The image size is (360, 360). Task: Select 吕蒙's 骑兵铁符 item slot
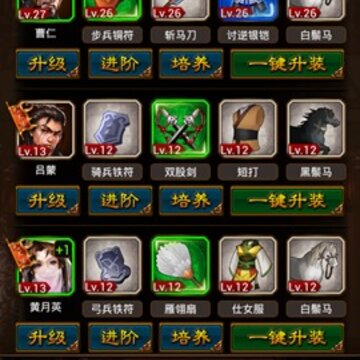(112, 129)
